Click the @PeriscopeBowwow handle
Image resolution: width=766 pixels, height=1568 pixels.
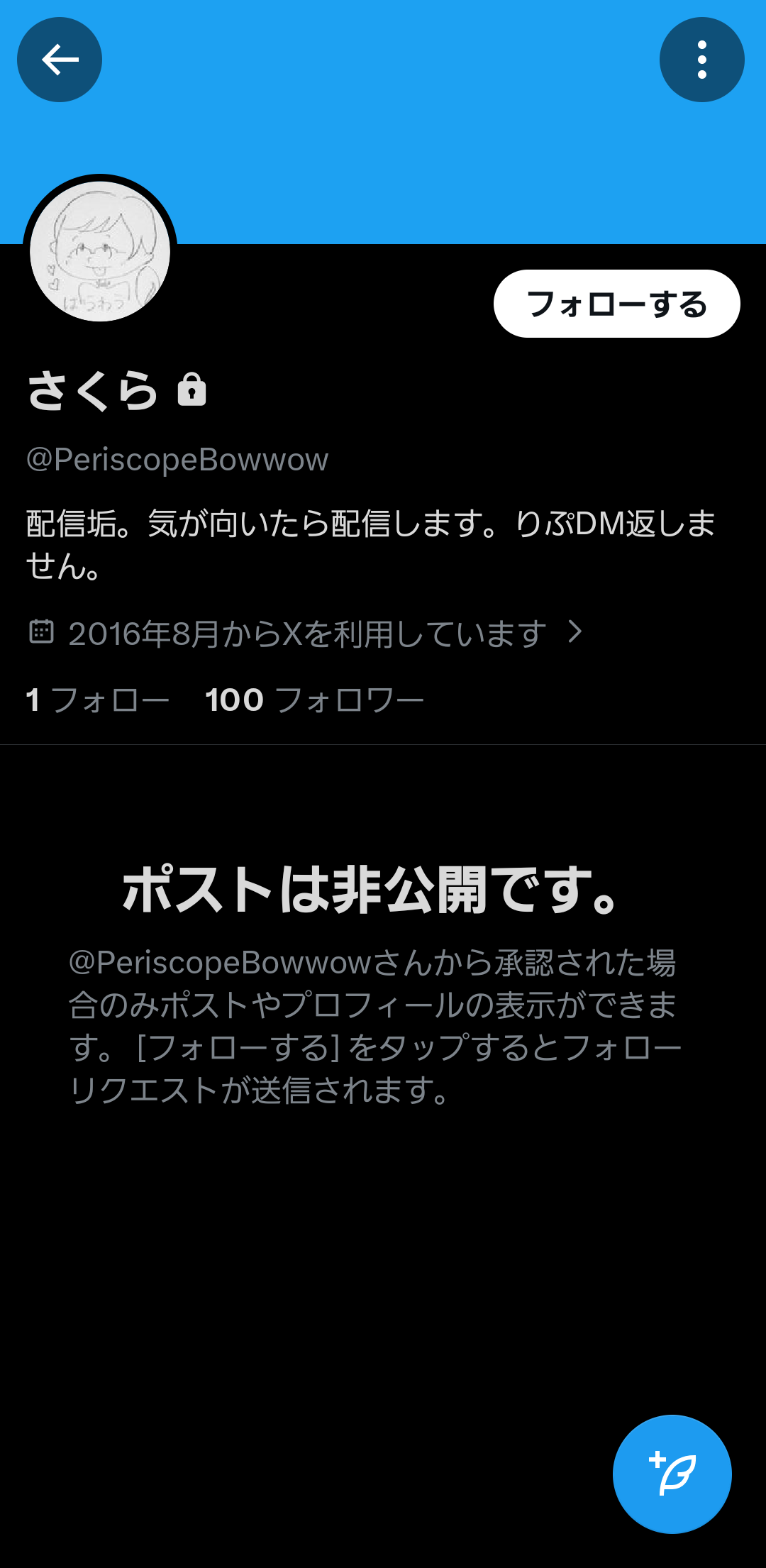(177, 459)
